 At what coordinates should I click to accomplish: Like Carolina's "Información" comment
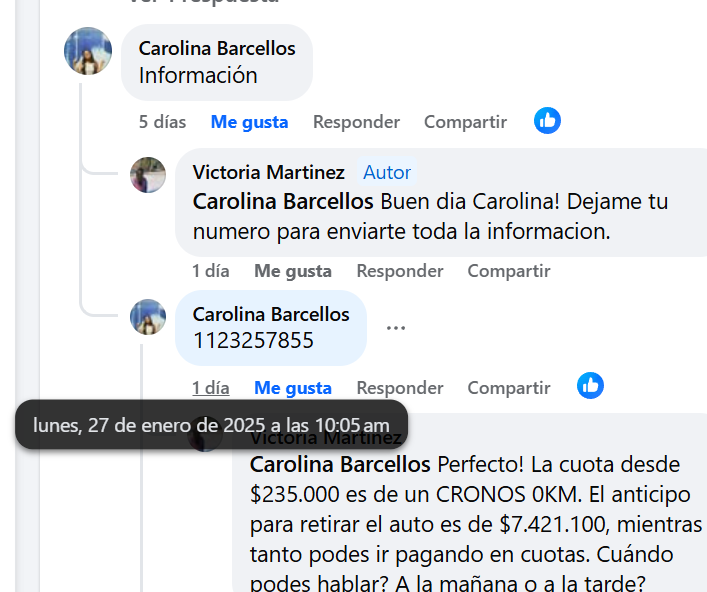[x=249, y=122]
